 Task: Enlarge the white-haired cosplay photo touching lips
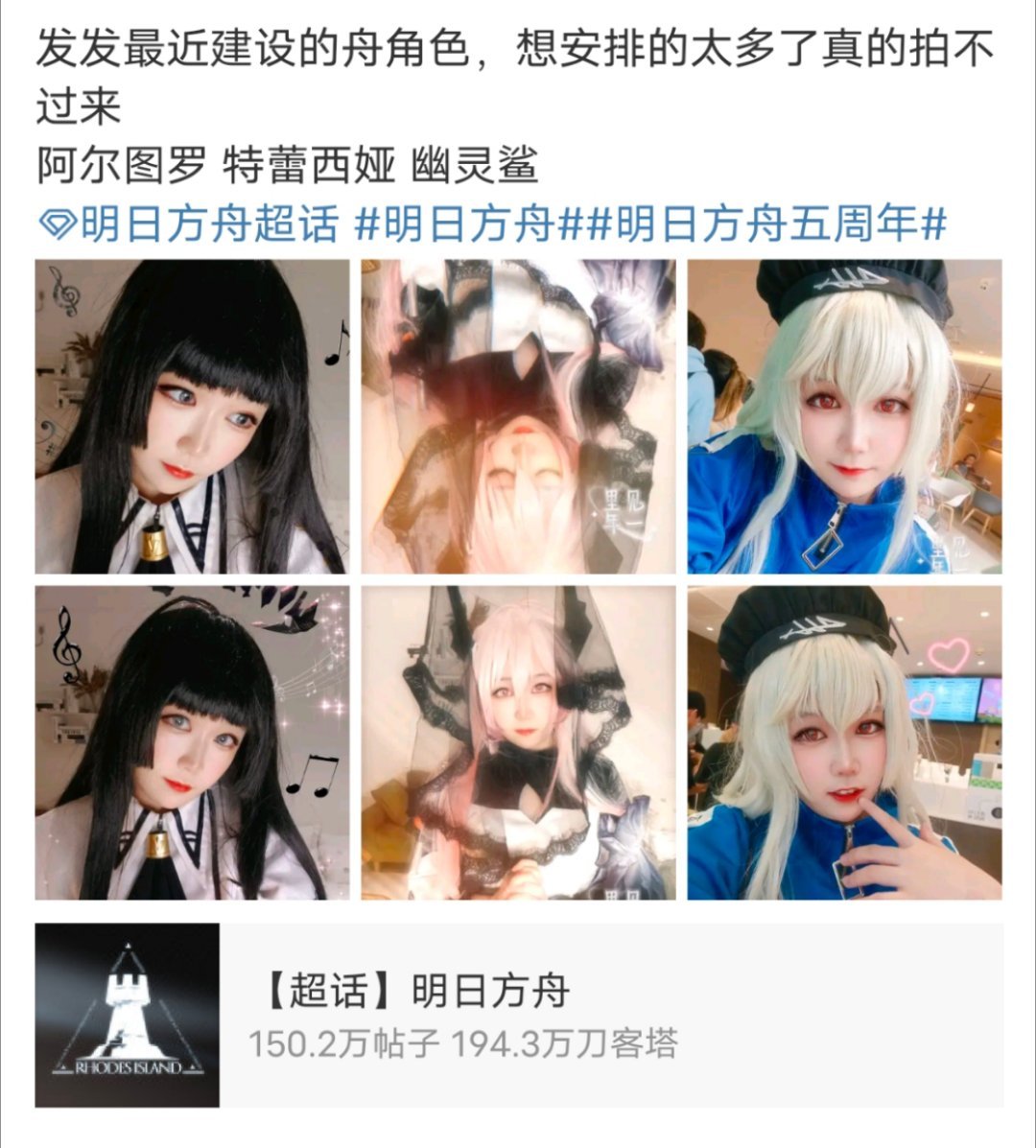[x=844, y=743]
